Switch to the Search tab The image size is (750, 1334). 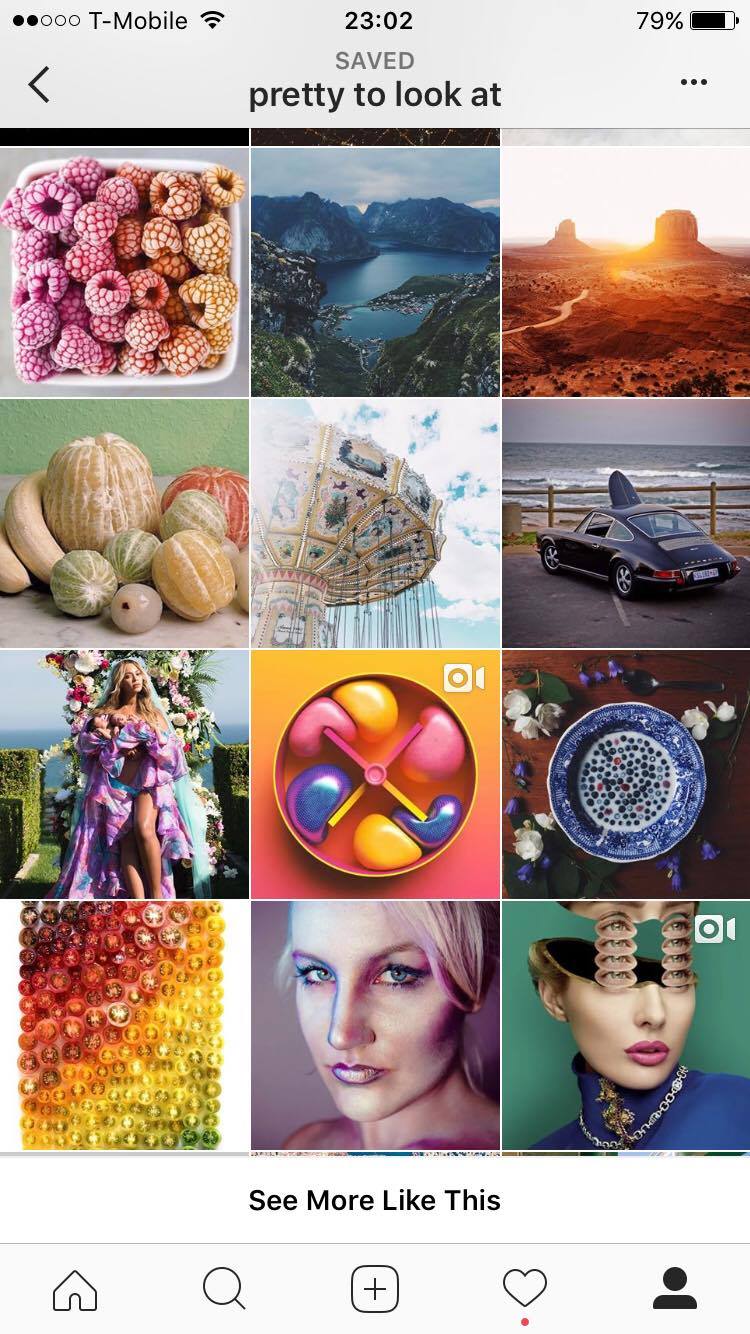[224, 1289]
